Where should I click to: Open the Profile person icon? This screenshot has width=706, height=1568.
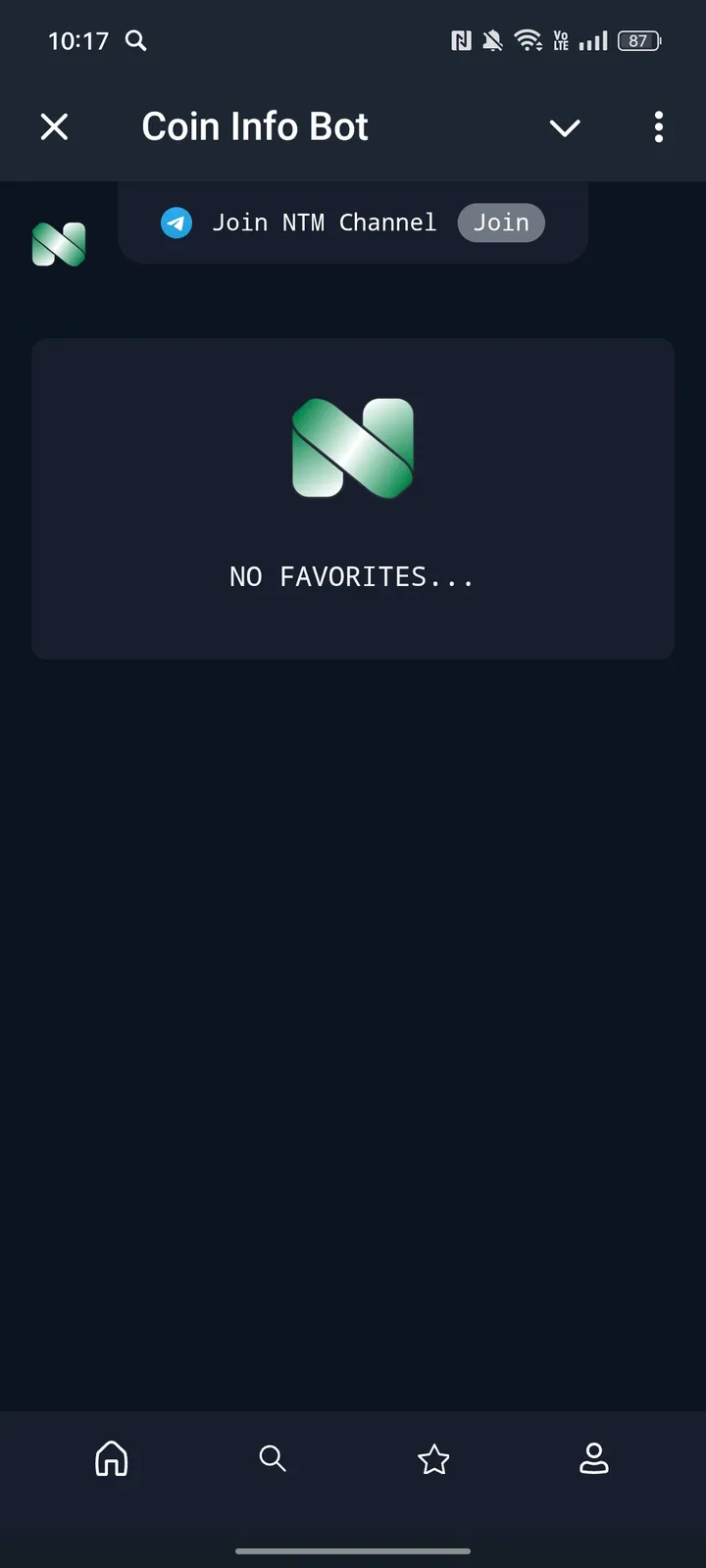592,1458
